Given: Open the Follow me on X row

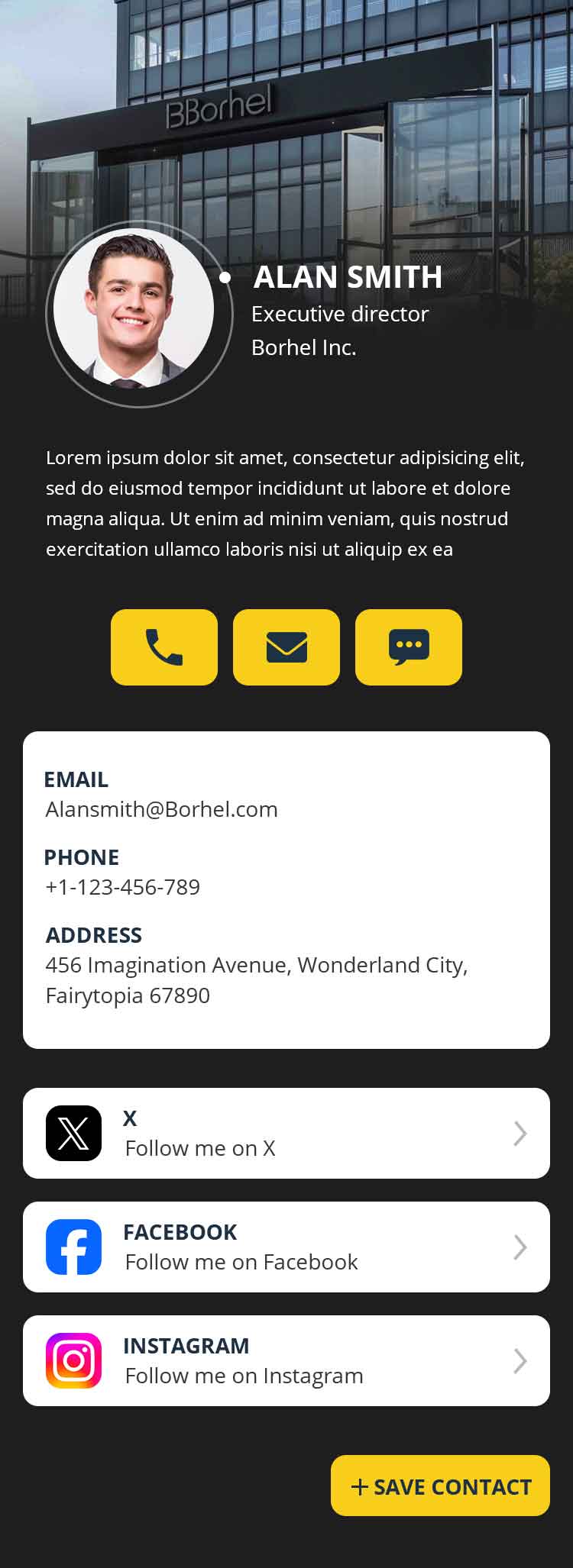Looking at the screenshot, I should click(286, 1133).
